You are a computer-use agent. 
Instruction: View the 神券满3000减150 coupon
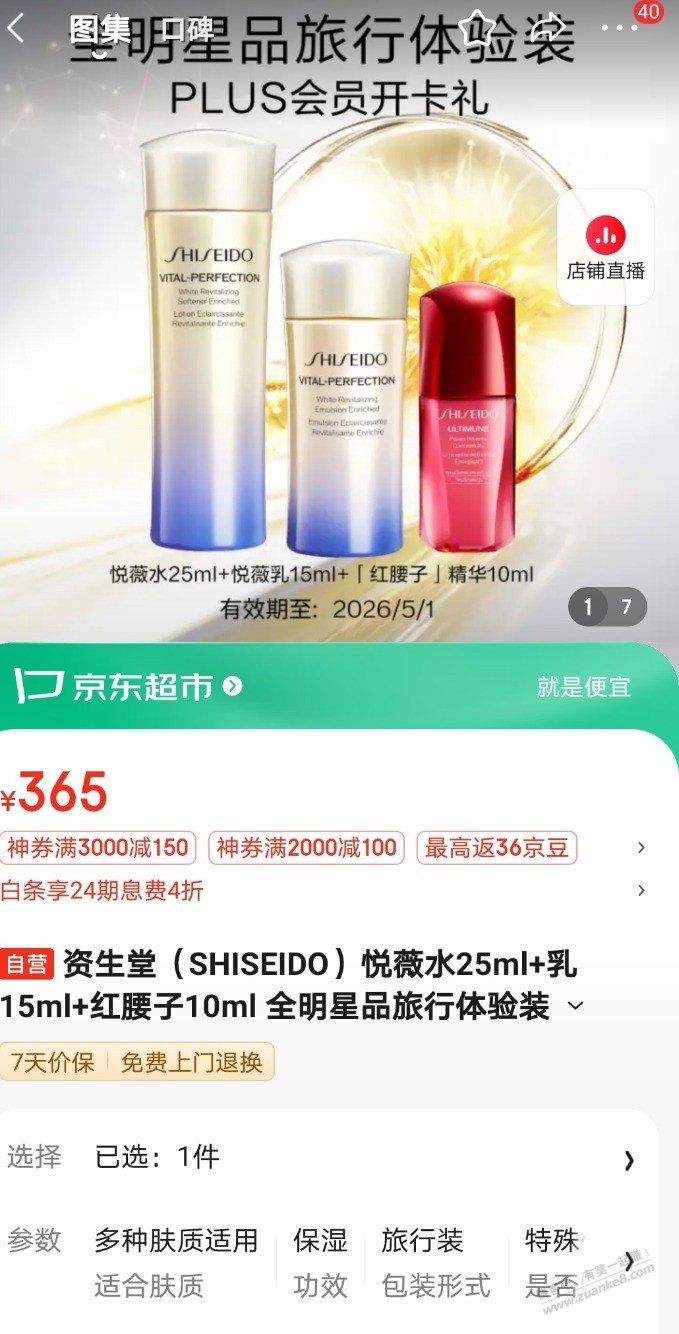[x=98, y=848]
